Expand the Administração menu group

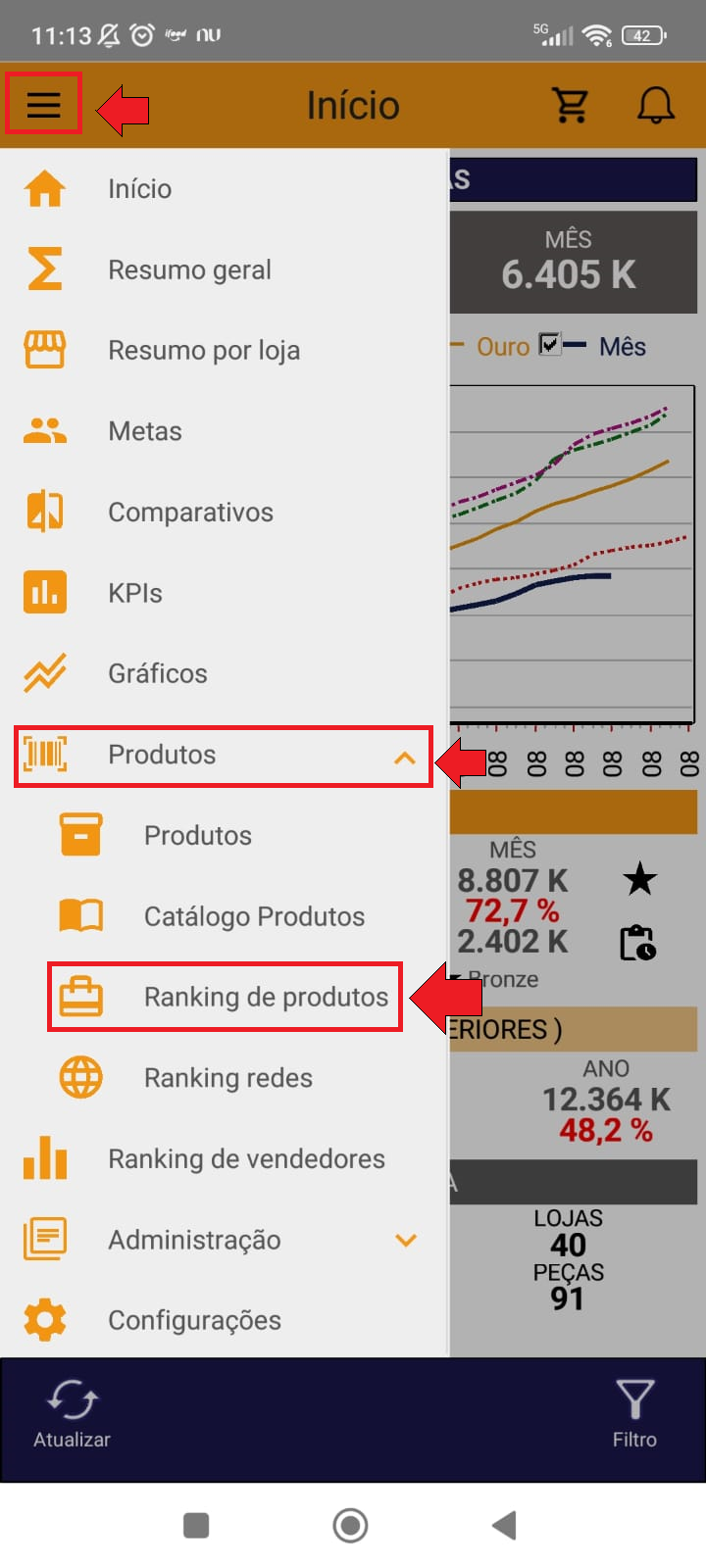pyautogui.click(x=224, y=1240)
